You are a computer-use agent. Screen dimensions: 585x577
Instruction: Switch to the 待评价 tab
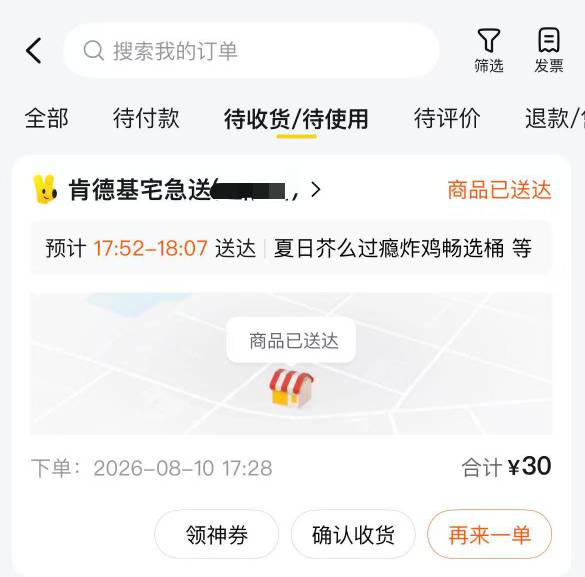pos(447,119)
